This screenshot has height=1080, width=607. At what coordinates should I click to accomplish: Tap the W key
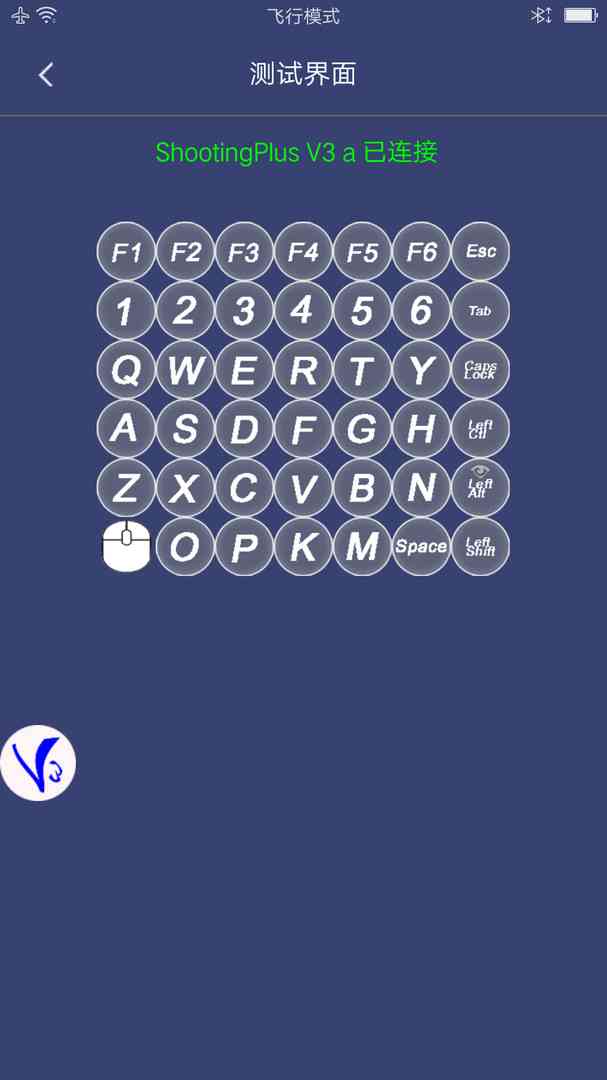point(185,370)
